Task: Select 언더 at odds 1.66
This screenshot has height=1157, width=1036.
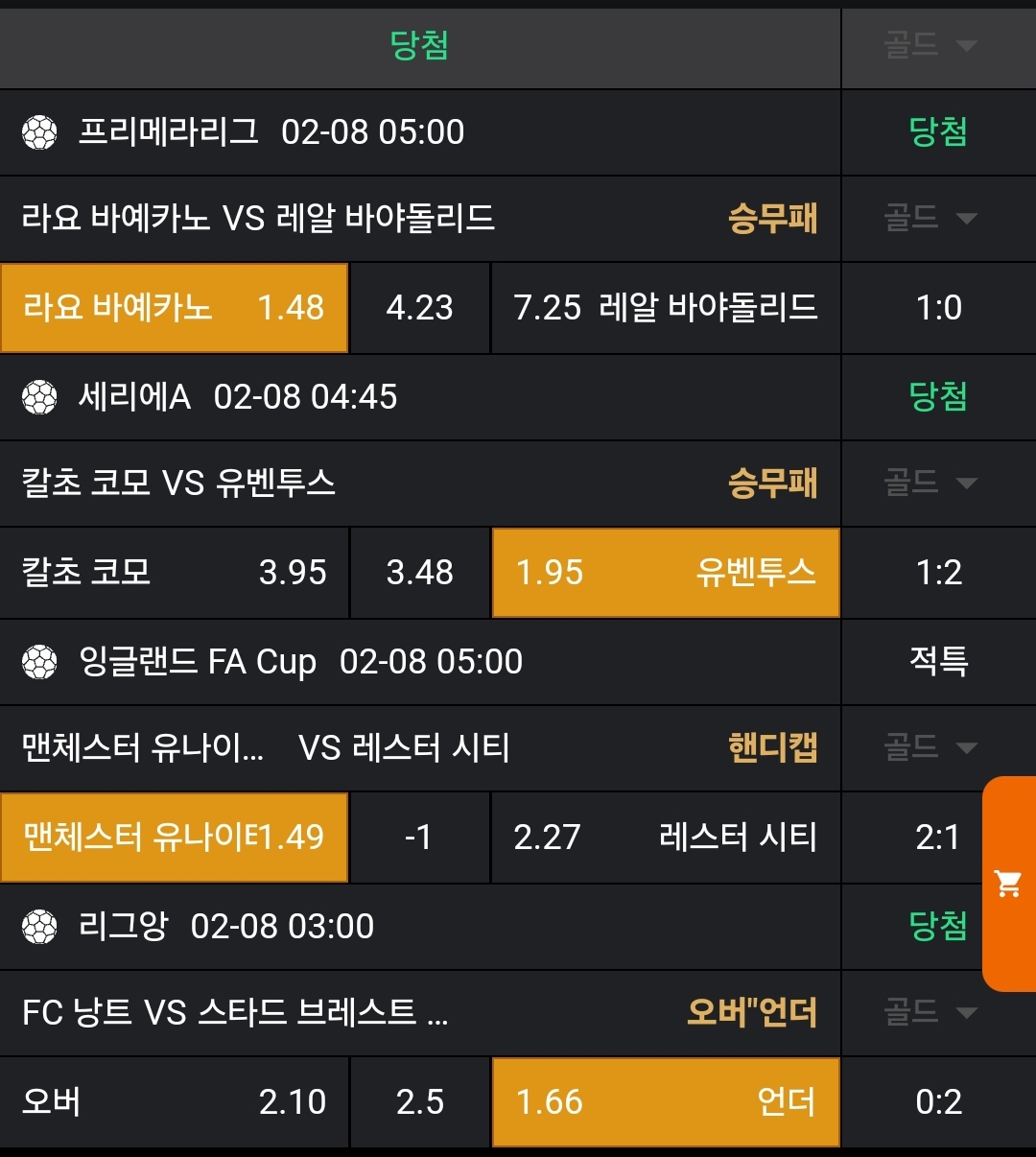Action: pos(665,1102)
